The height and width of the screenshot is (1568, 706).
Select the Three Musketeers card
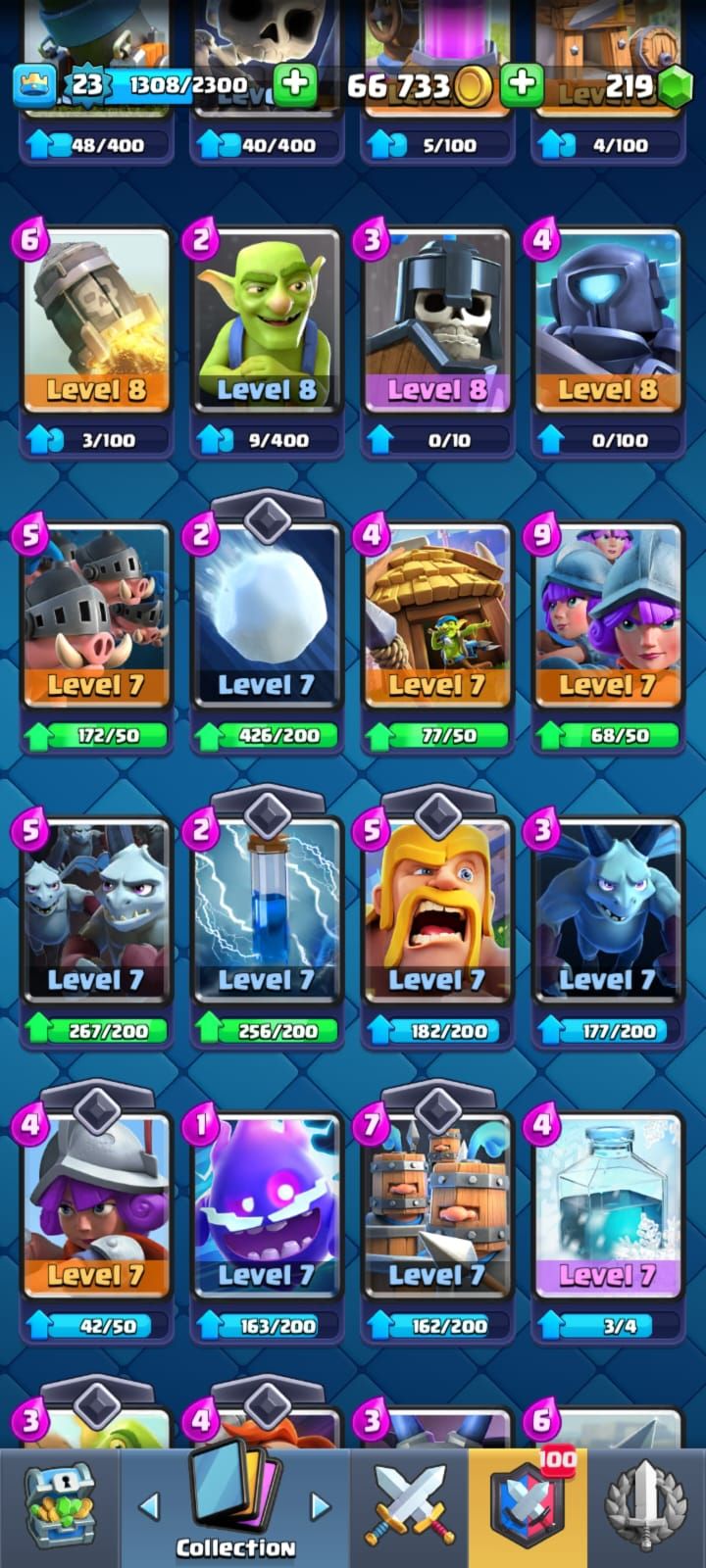tap(608, 616)
